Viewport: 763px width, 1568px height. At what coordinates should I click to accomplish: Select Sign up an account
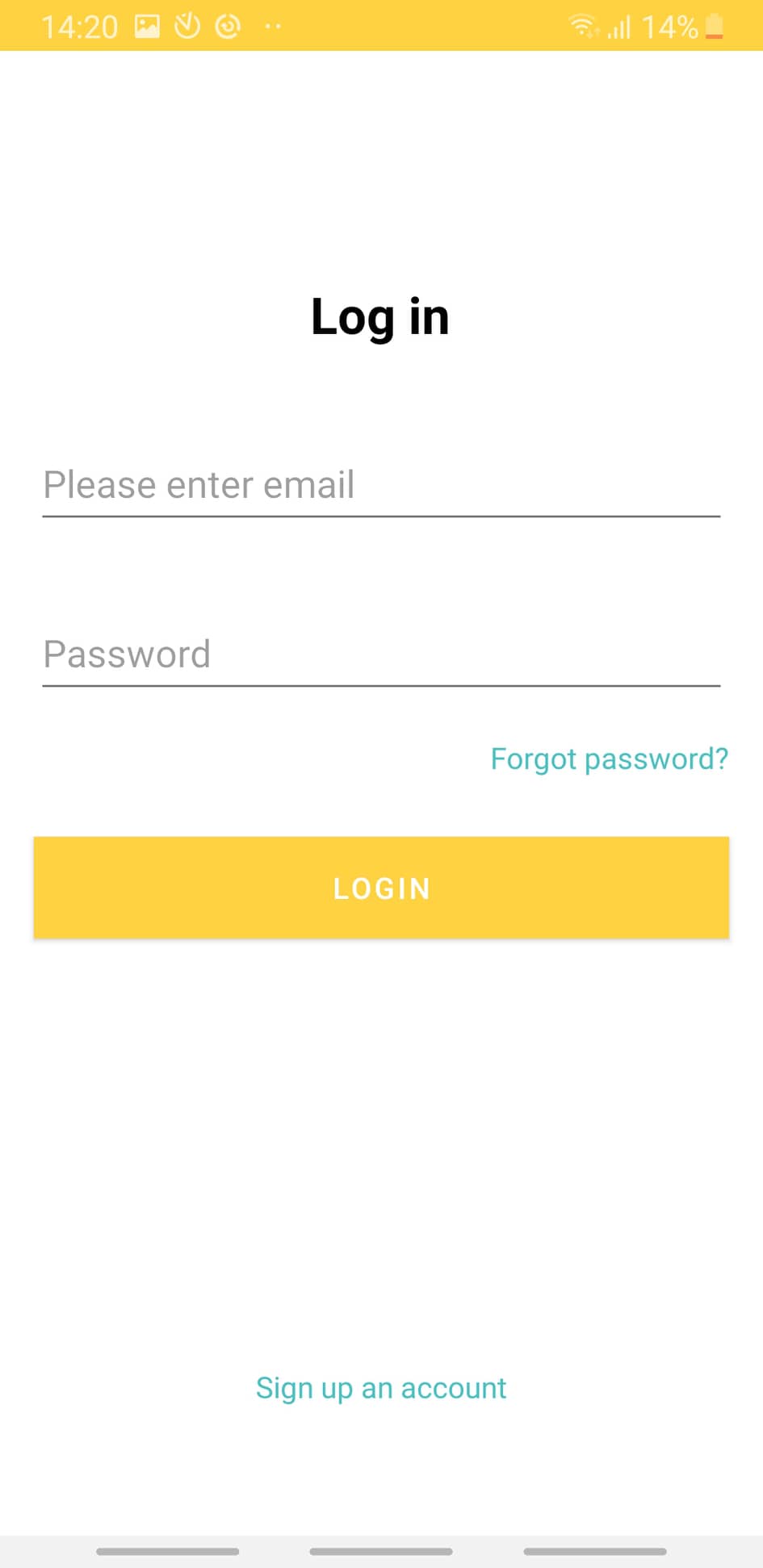coord(380,1387)
